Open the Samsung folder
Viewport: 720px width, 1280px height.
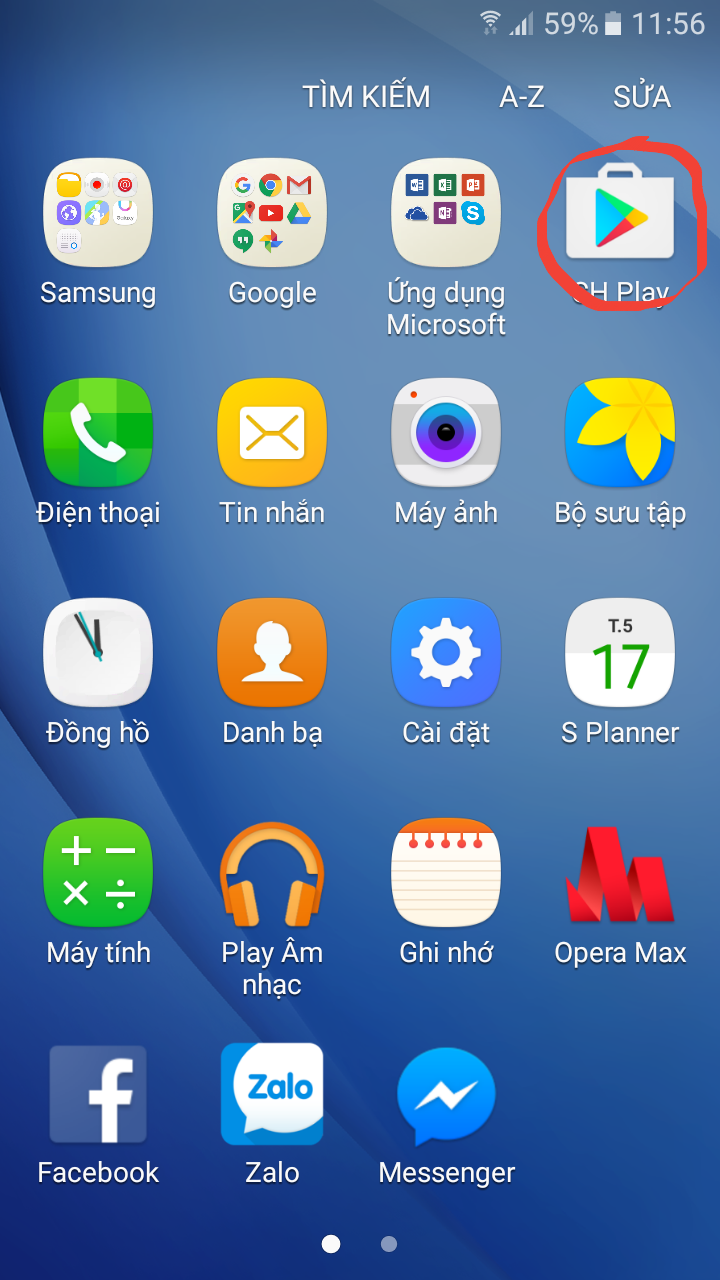coord(98,212)
